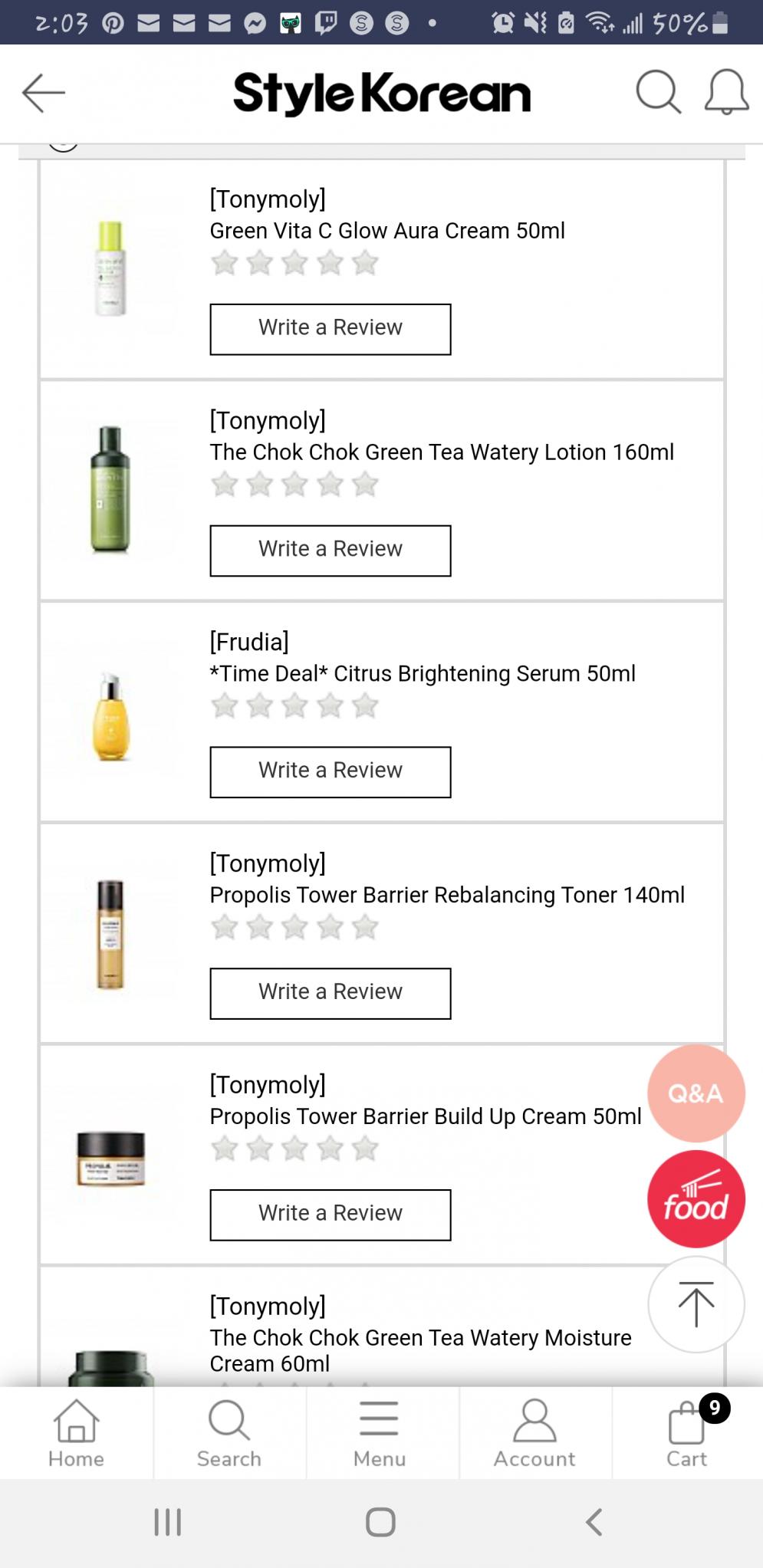Tap the back arrow in the header
The image size is (763, 1568).
coord(44,93)
